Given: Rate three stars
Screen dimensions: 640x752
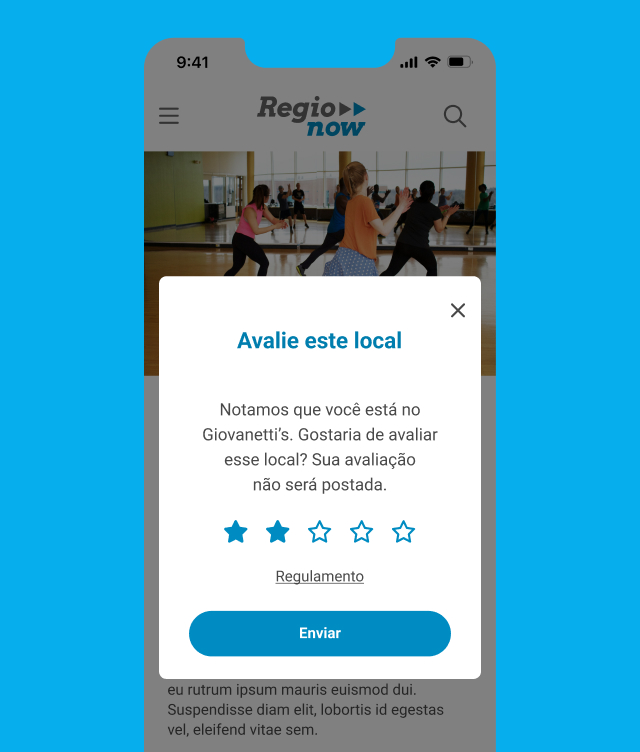Looking at the screenshot, I should [320, 532].
